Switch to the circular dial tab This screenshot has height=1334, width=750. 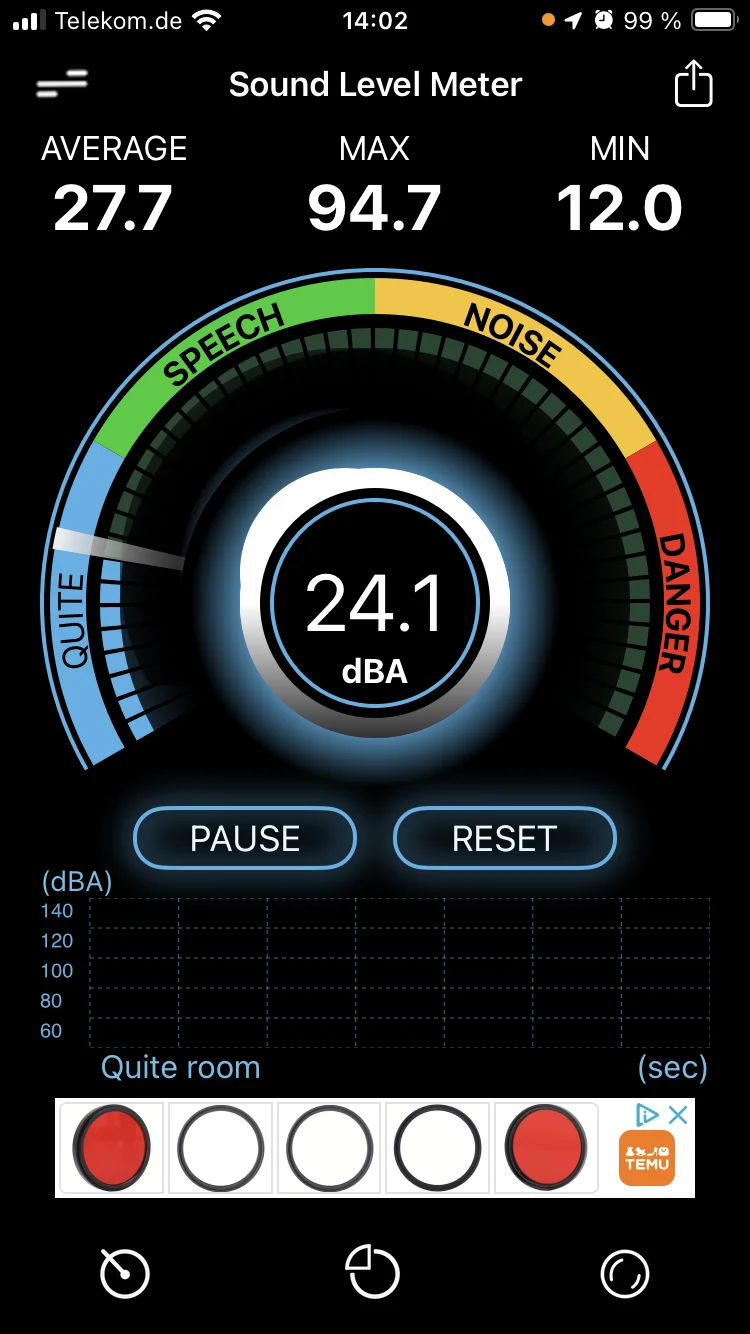coord(624,1274)
